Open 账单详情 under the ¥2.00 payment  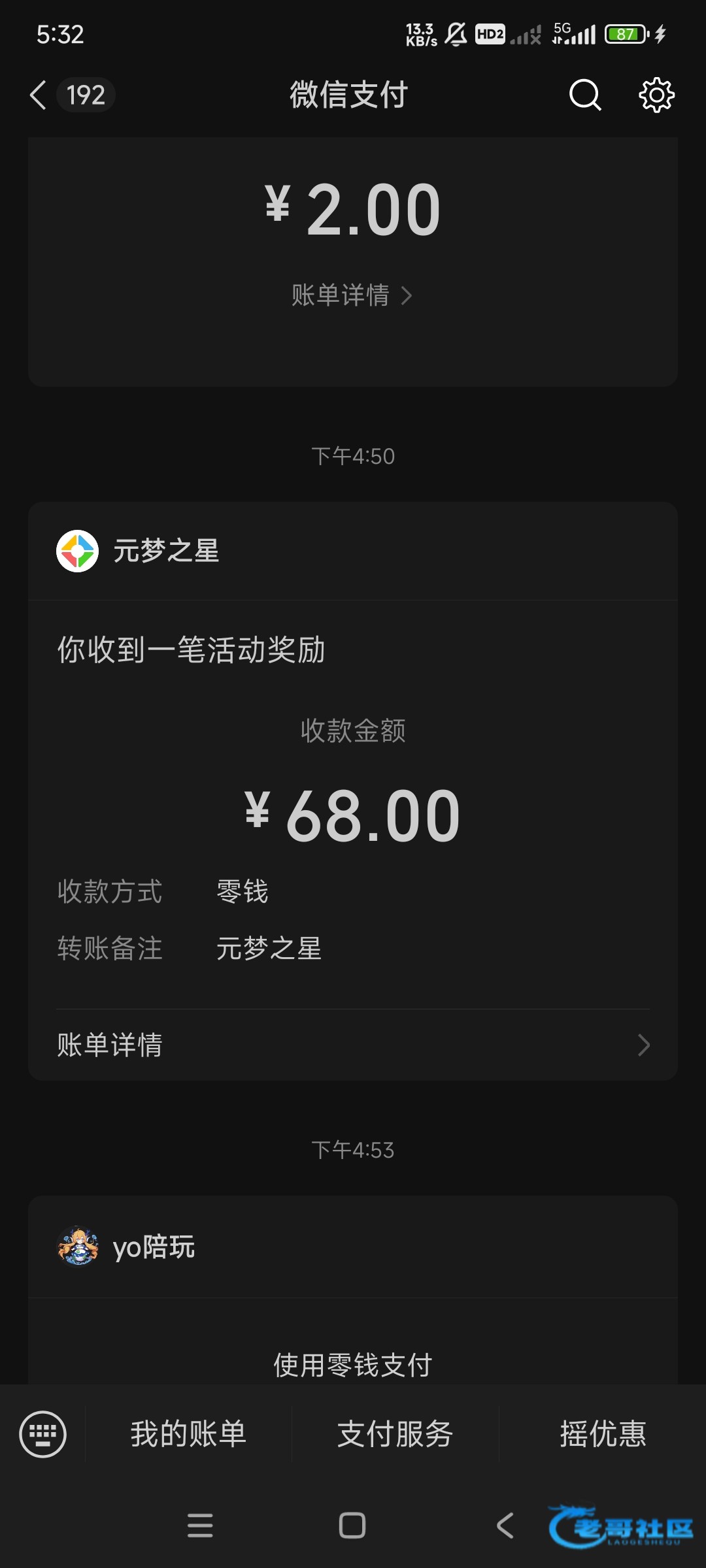tap(352, 295)
